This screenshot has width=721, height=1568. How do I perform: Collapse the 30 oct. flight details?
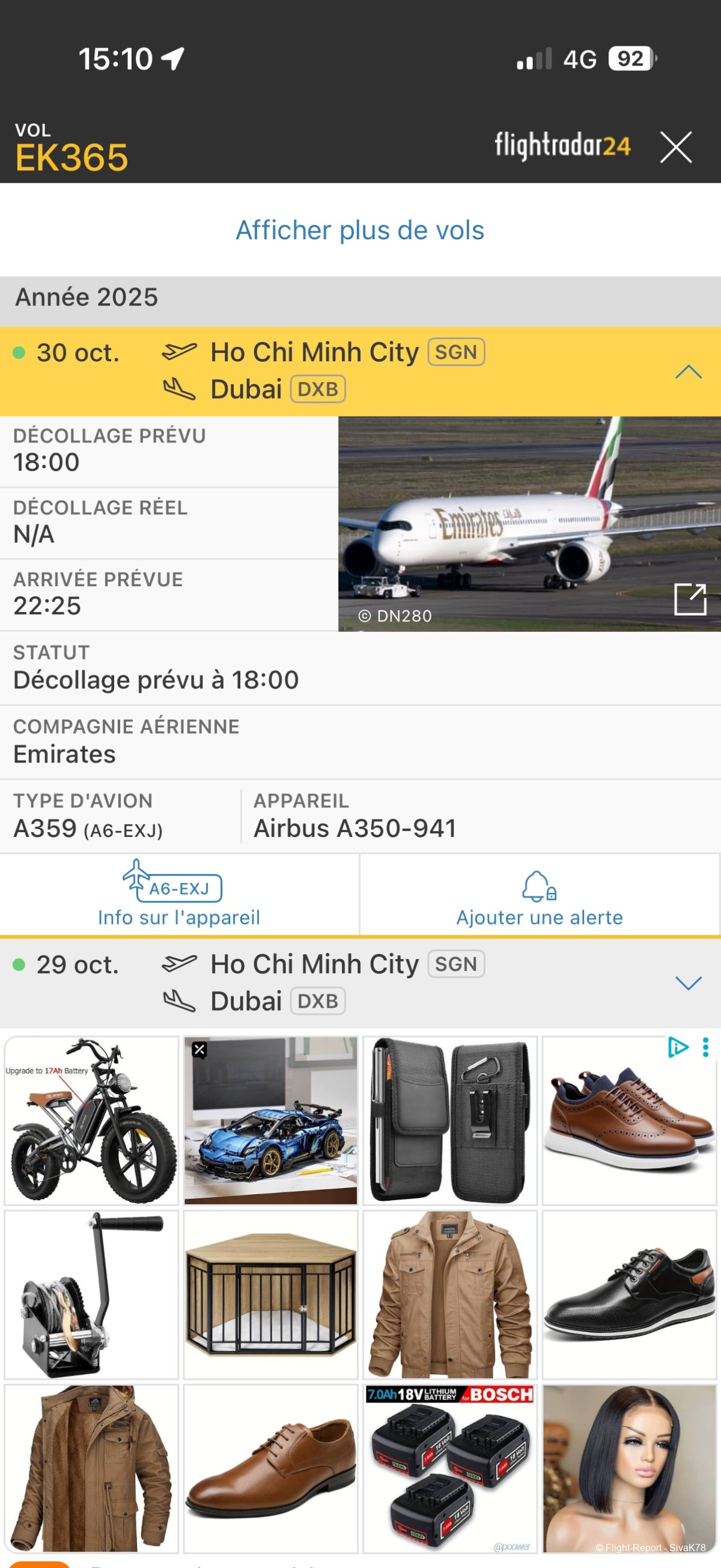click(x=688, y=372)
